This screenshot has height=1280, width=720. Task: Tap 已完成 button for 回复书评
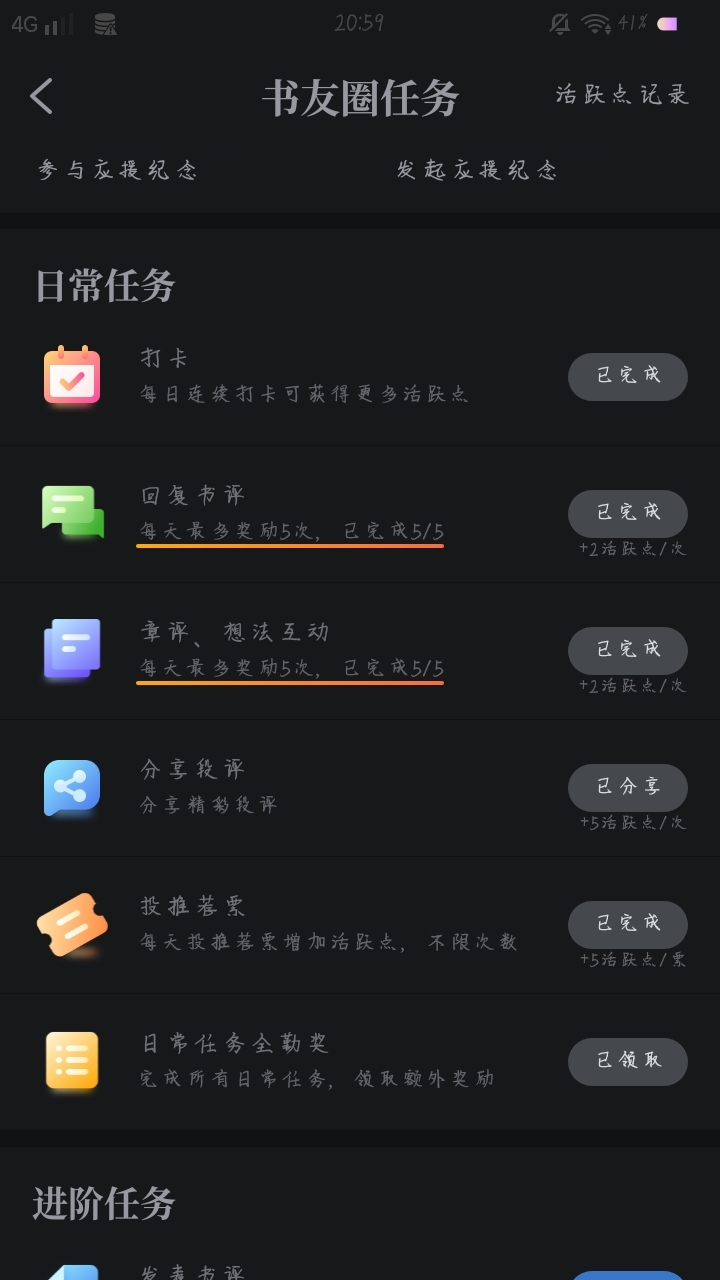click(x=628, y=513)
